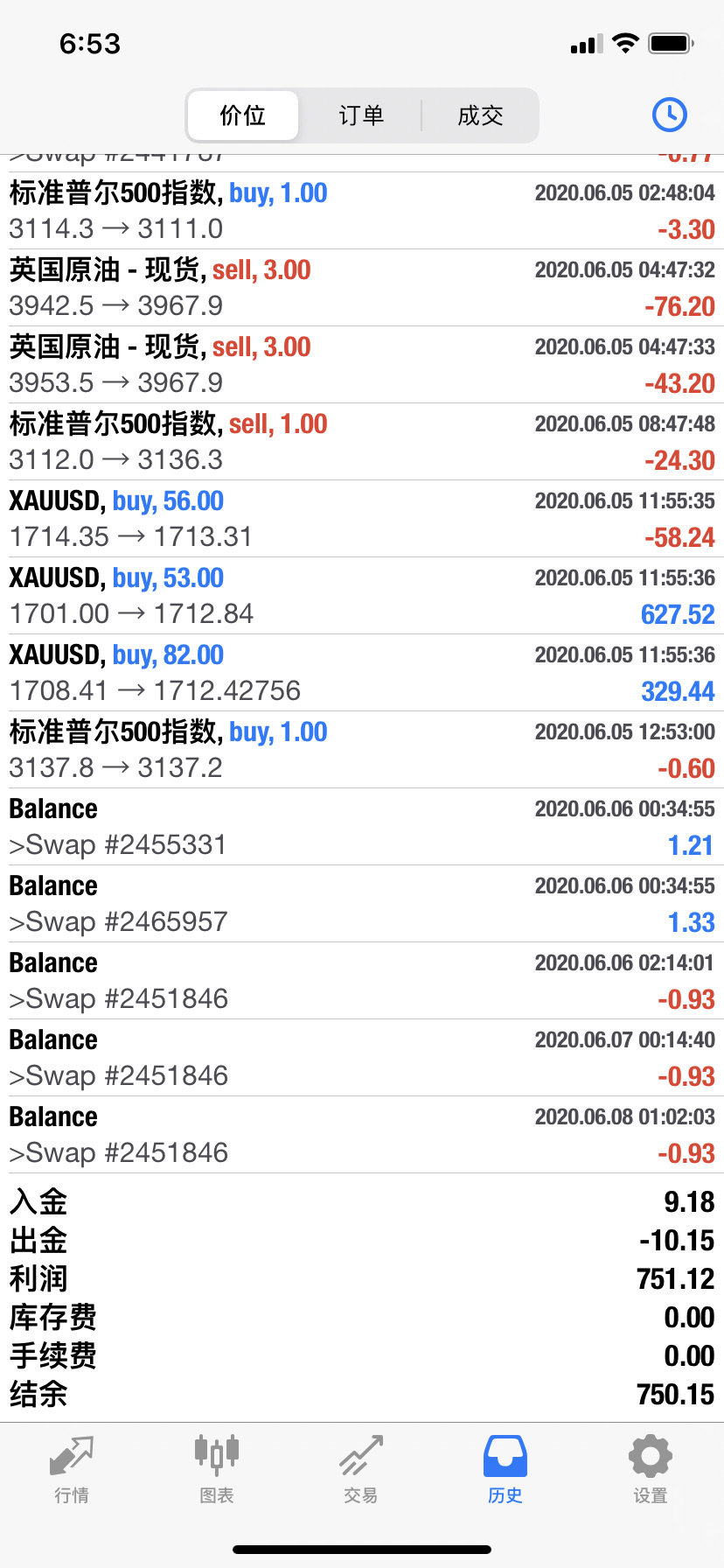Screen dimensions: 724x1568
Task: Tap the 历史 tab
Action: pyautogui.click(x=505, y=1470)
